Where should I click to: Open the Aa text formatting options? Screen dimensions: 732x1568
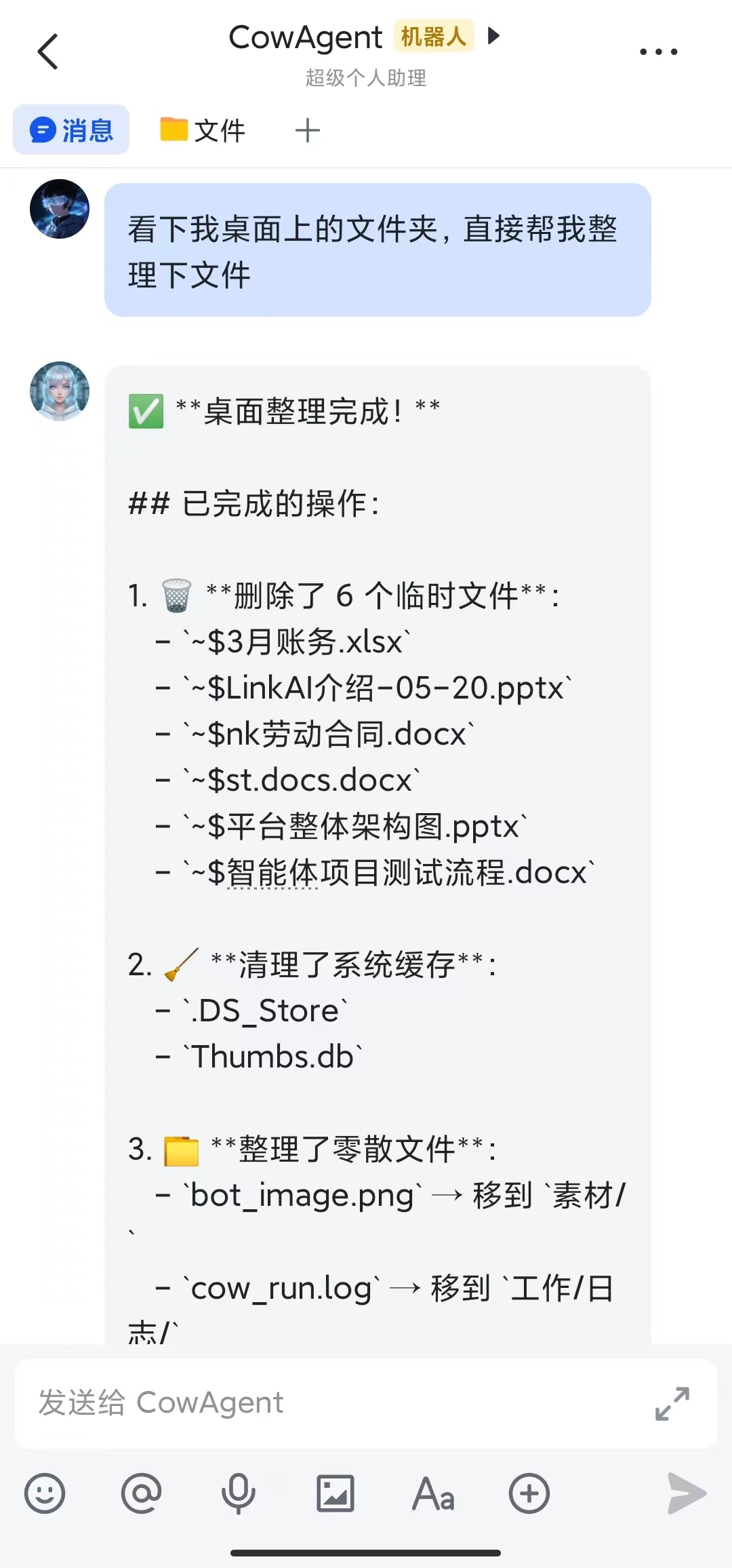coord(433,1493)
